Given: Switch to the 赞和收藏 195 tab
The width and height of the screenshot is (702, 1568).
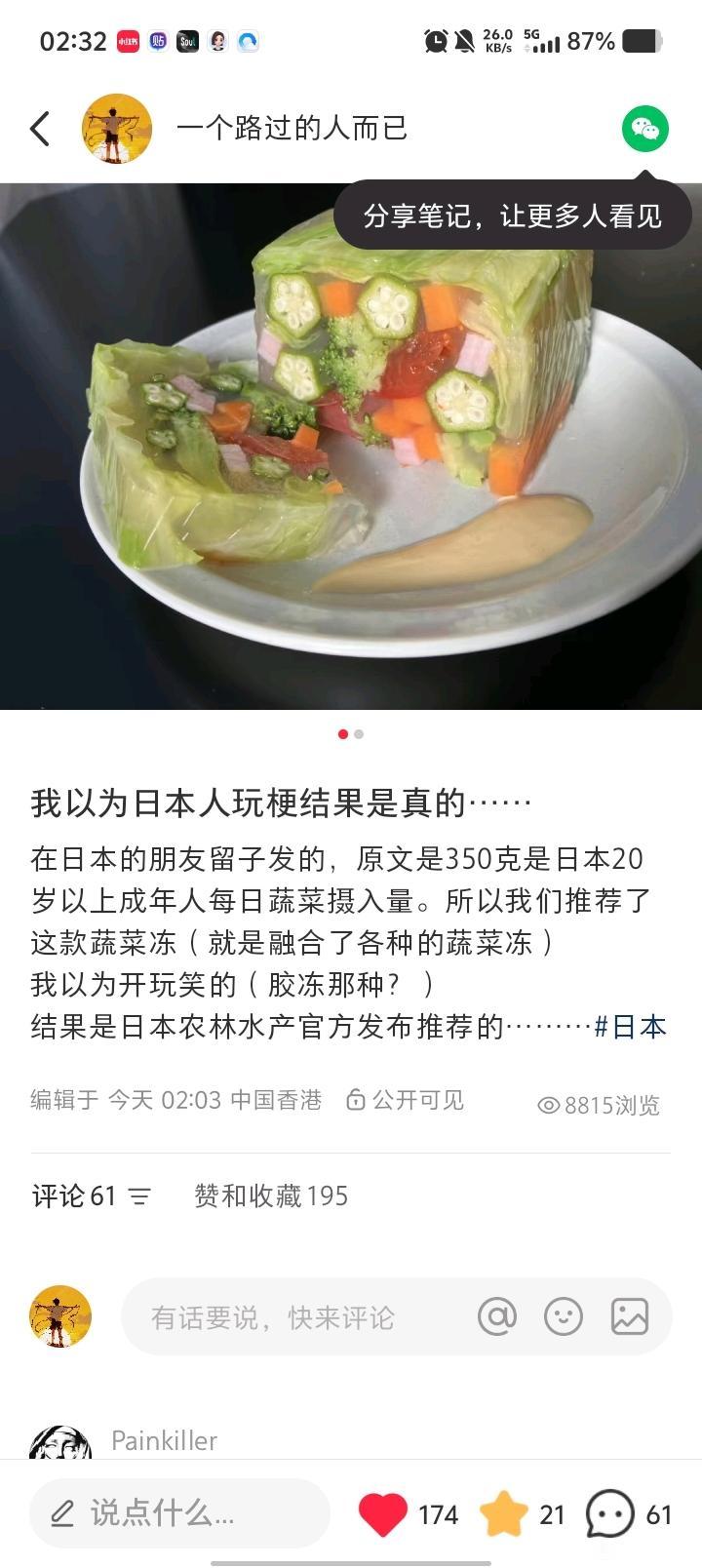Looking at the screenshot, I should click(271, 1196).
